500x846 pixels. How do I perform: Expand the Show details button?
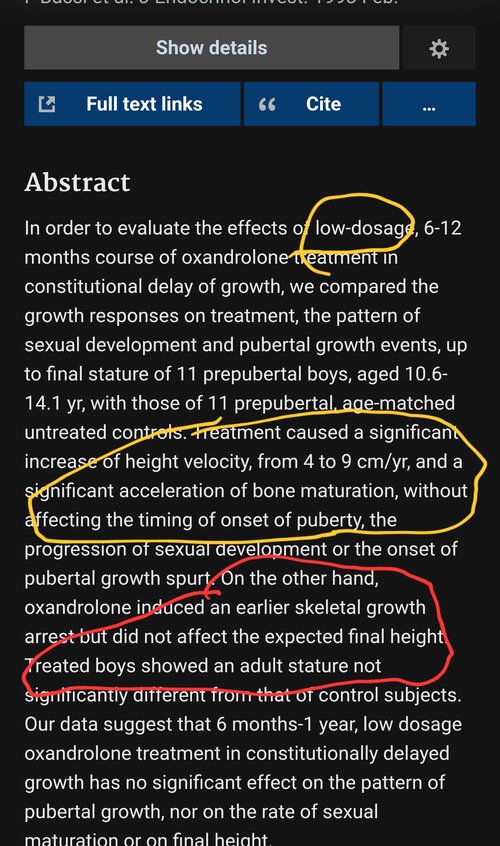click(x=211, y=47)
